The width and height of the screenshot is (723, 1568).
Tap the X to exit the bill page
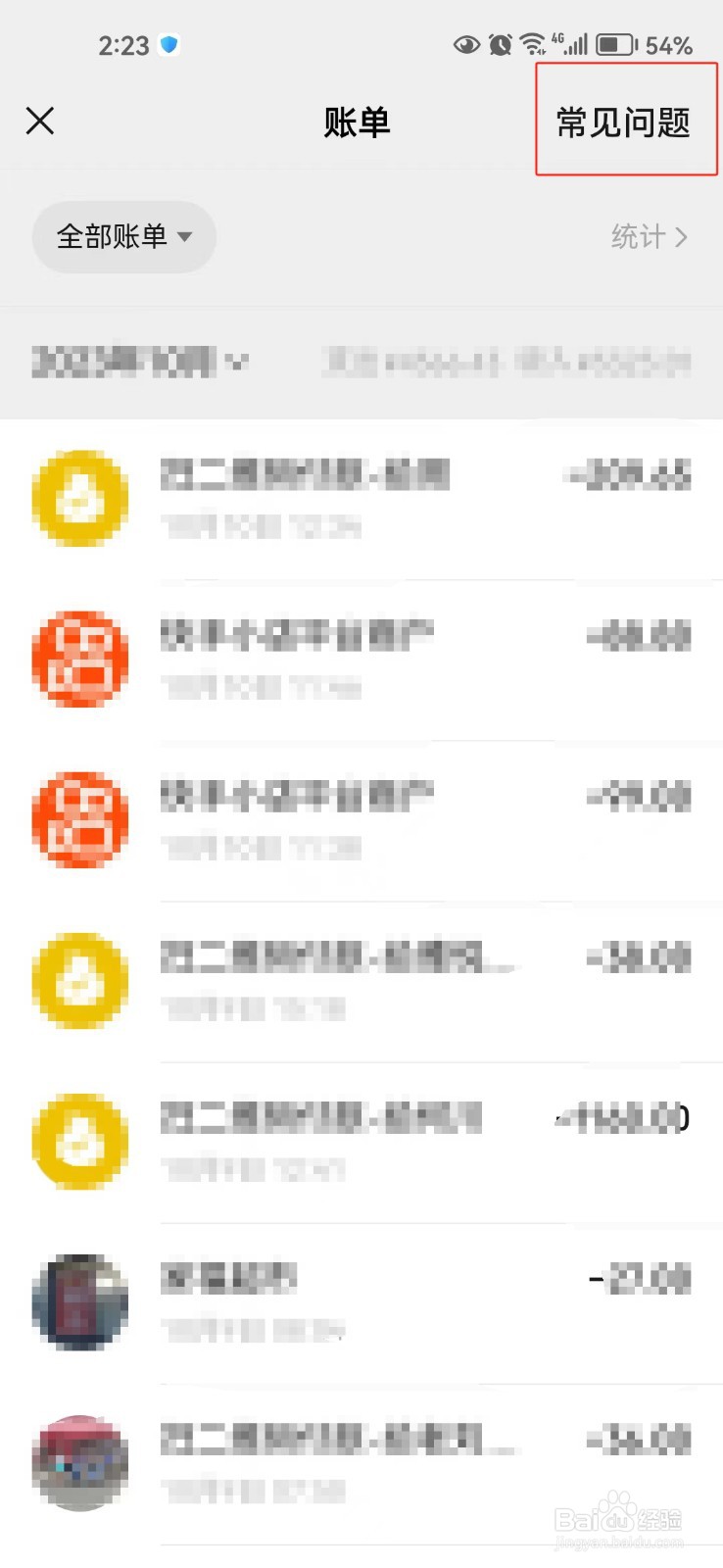pos(39,121)
